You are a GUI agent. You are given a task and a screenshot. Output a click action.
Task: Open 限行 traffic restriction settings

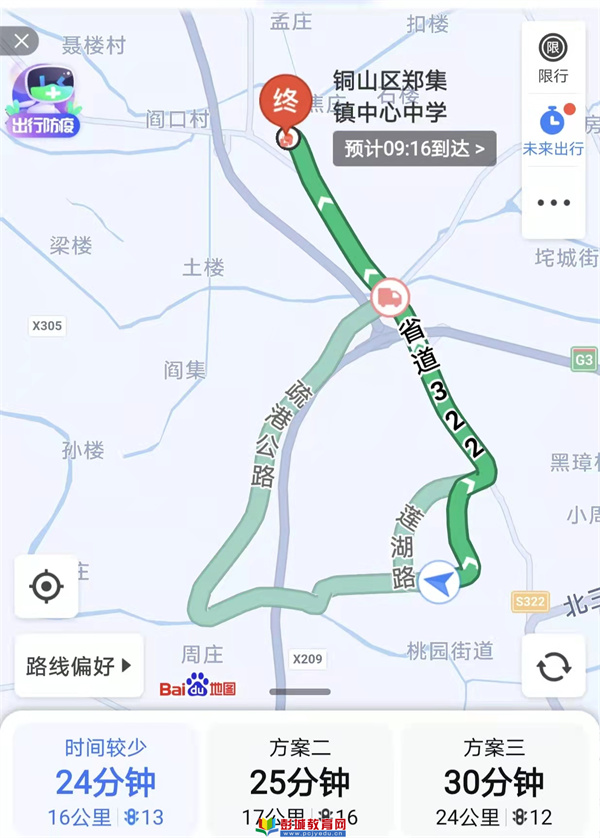point(553,56)
